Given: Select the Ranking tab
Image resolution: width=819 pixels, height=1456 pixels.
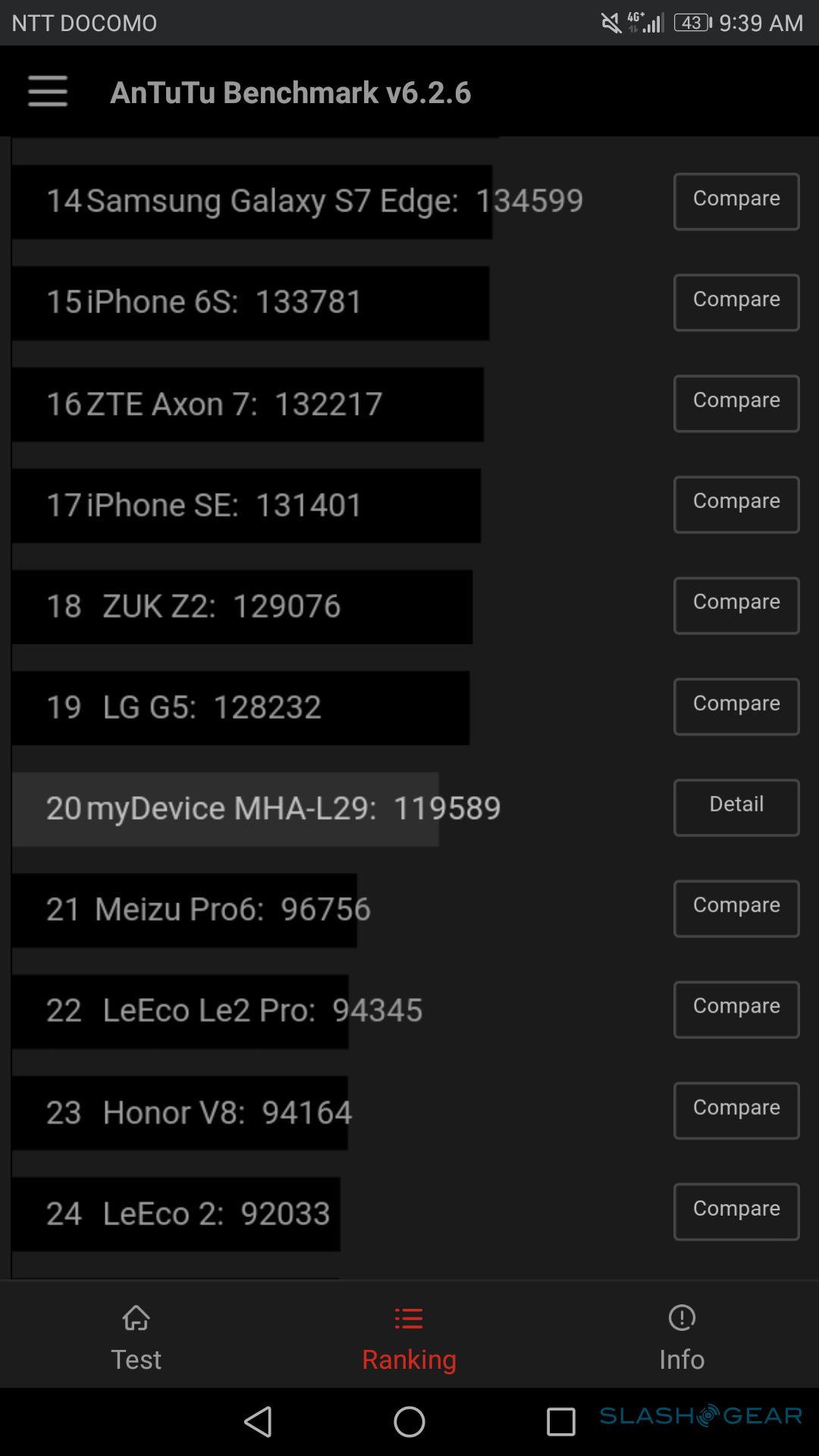Looking at the screenshot, I should (409, 1338).
